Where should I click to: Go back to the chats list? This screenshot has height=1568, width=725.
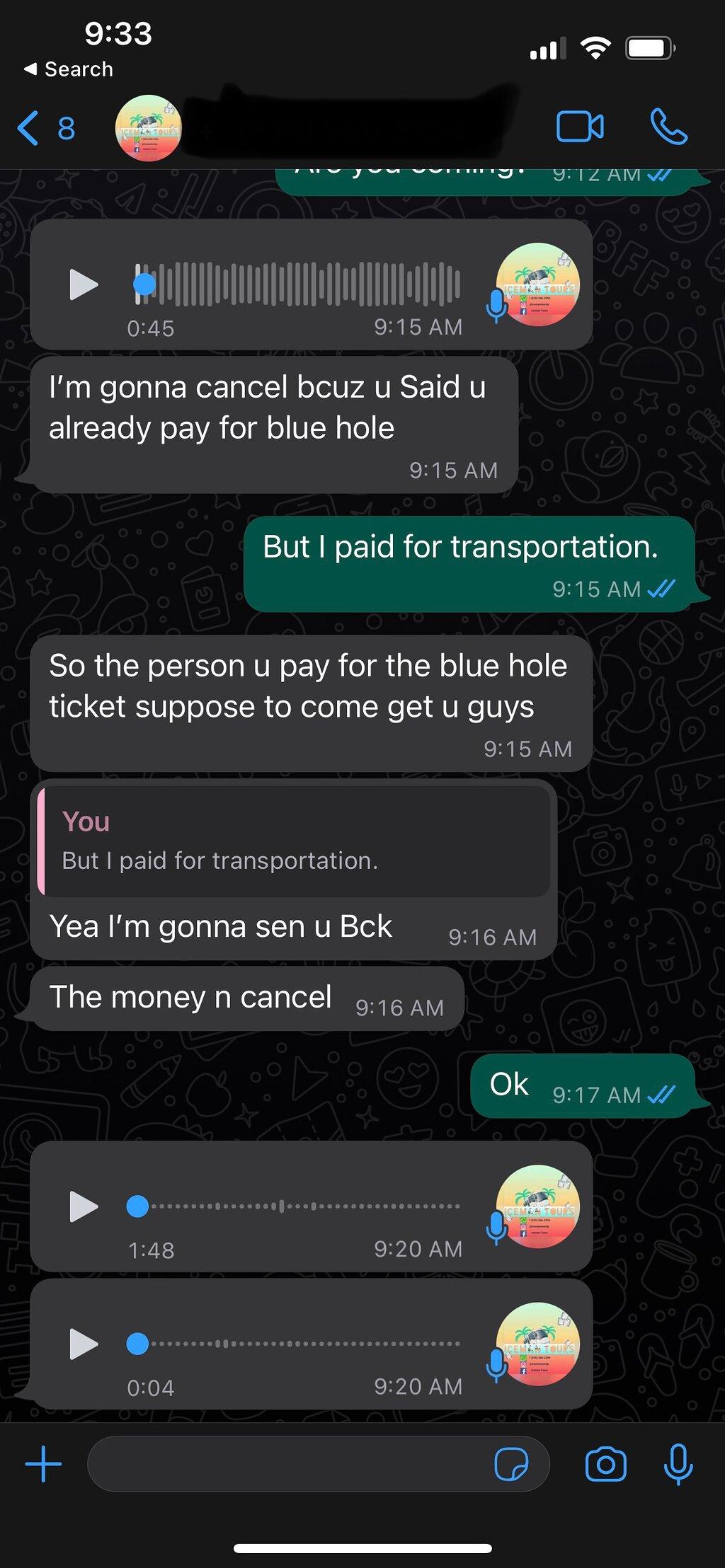click(x=45, y=128)
